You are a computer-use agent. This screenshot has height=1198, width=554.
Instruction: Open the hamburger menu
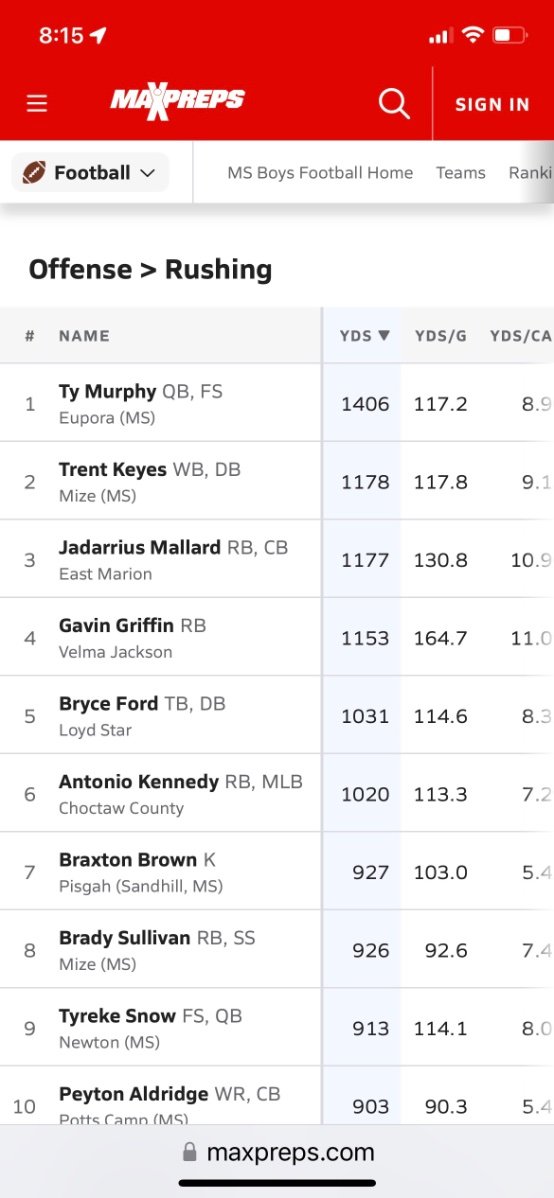37,104
